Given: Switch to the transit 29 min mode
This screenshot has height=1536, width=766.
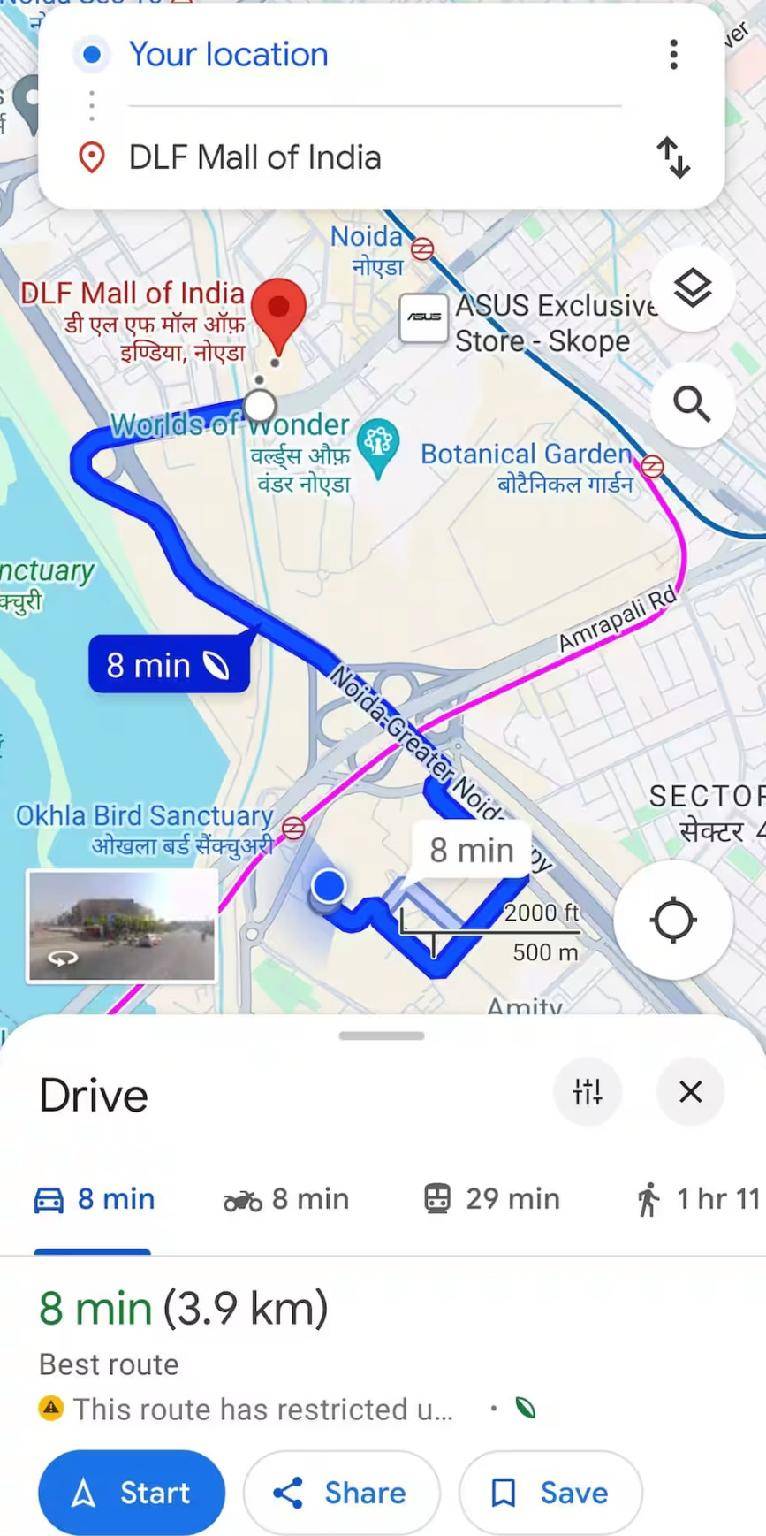Looking at the screenshot, I should [x=491, y=1199].
